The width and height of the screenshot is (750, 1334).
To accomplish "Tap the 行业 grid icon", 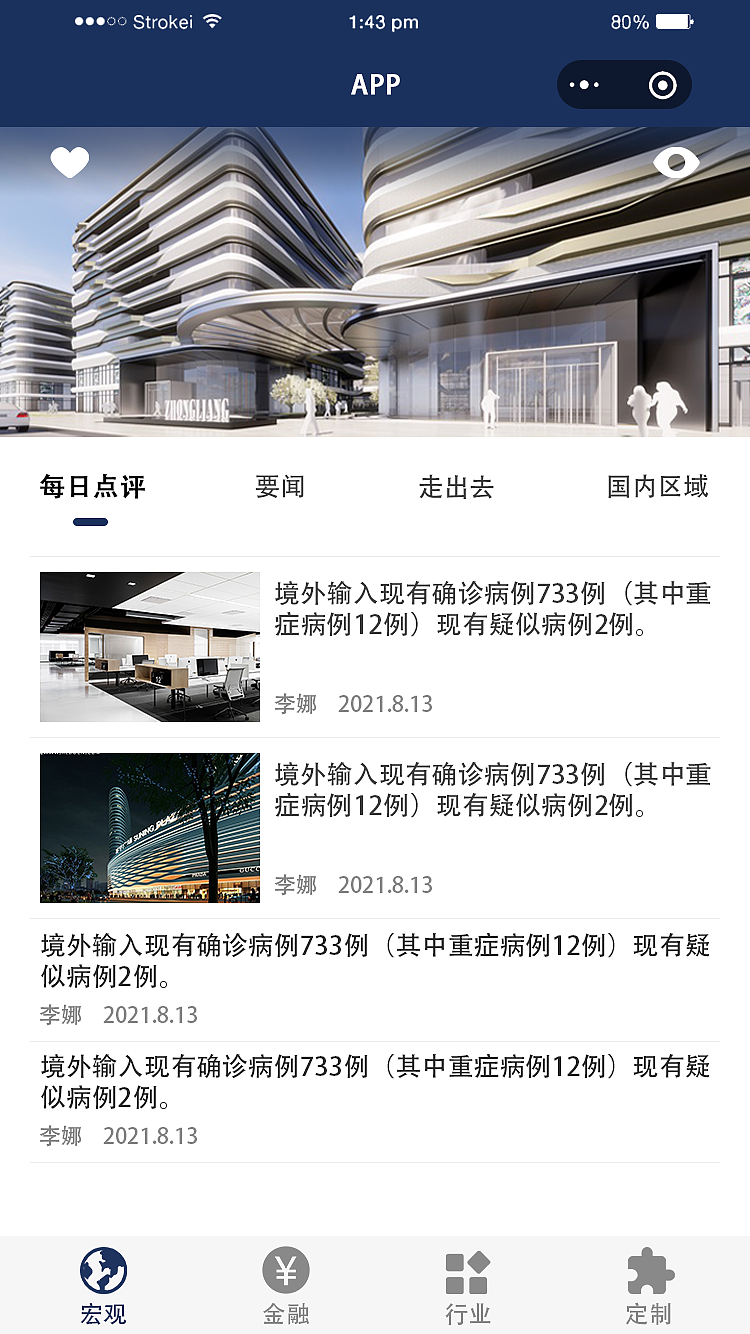I will click(x=467, y=1272).
